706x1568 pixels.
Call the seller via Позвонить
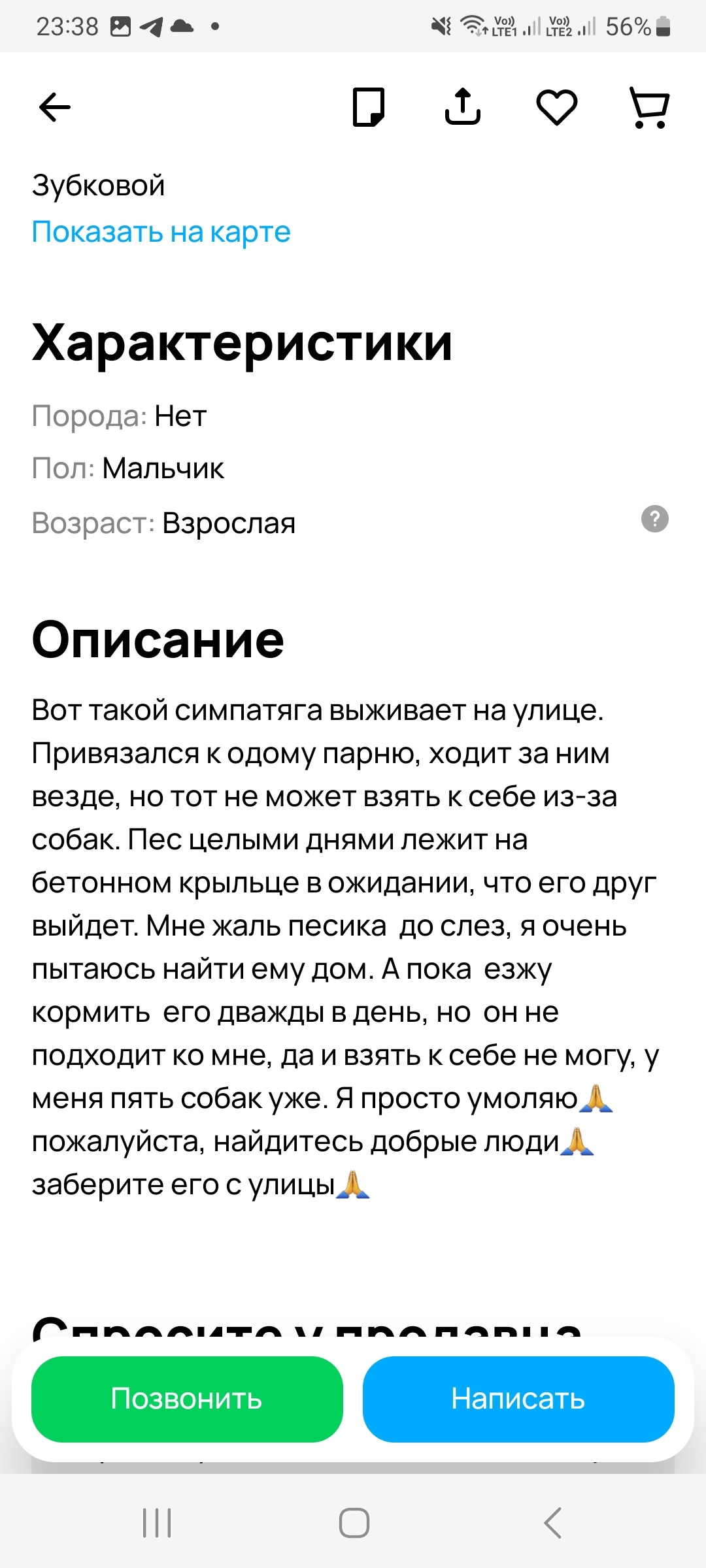click(x=187, y=1399)
